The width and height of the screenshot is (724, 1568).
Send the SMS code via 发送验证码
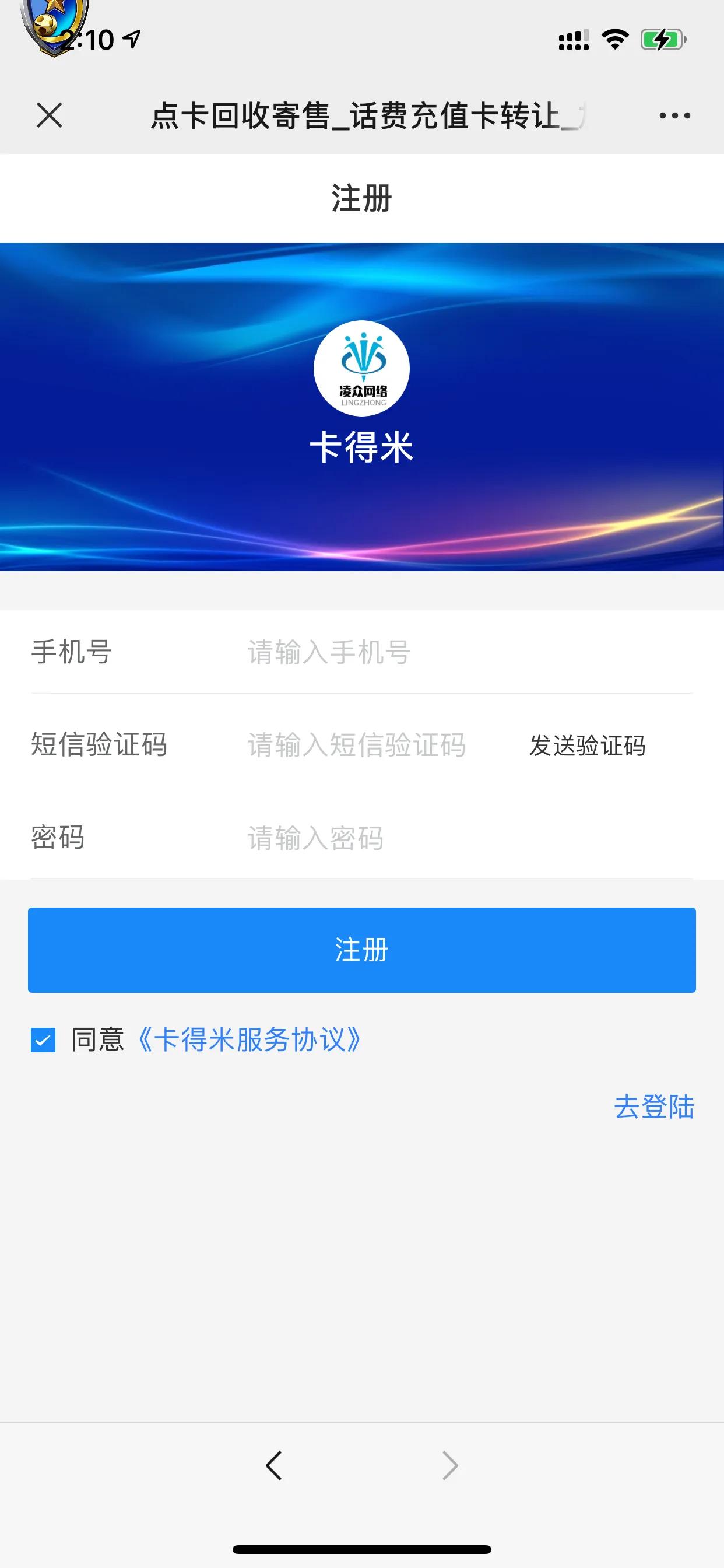[587, 745]
